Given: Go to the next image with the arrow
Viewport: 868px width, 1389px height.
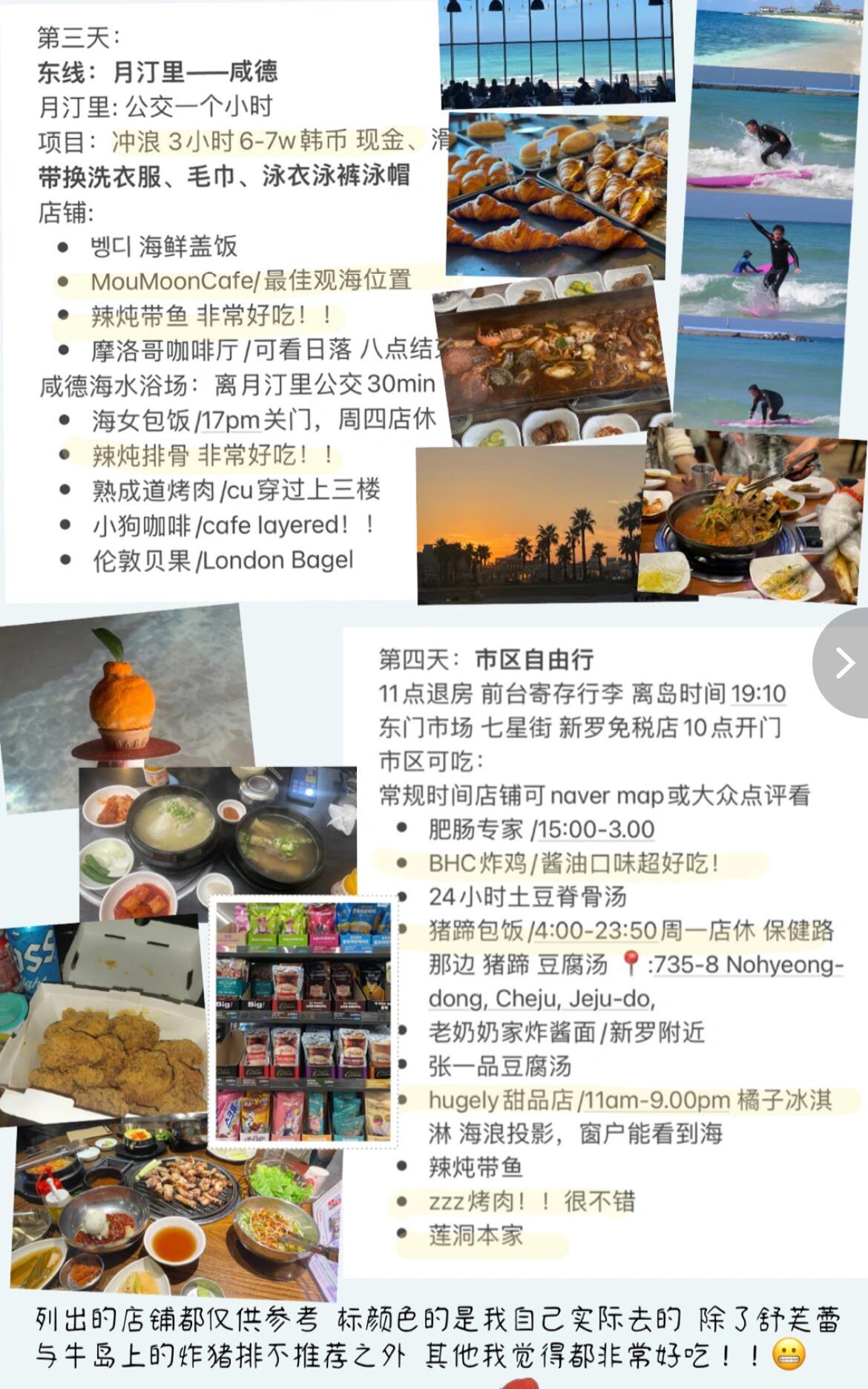Looking at the screenshot, I should 844,663.
